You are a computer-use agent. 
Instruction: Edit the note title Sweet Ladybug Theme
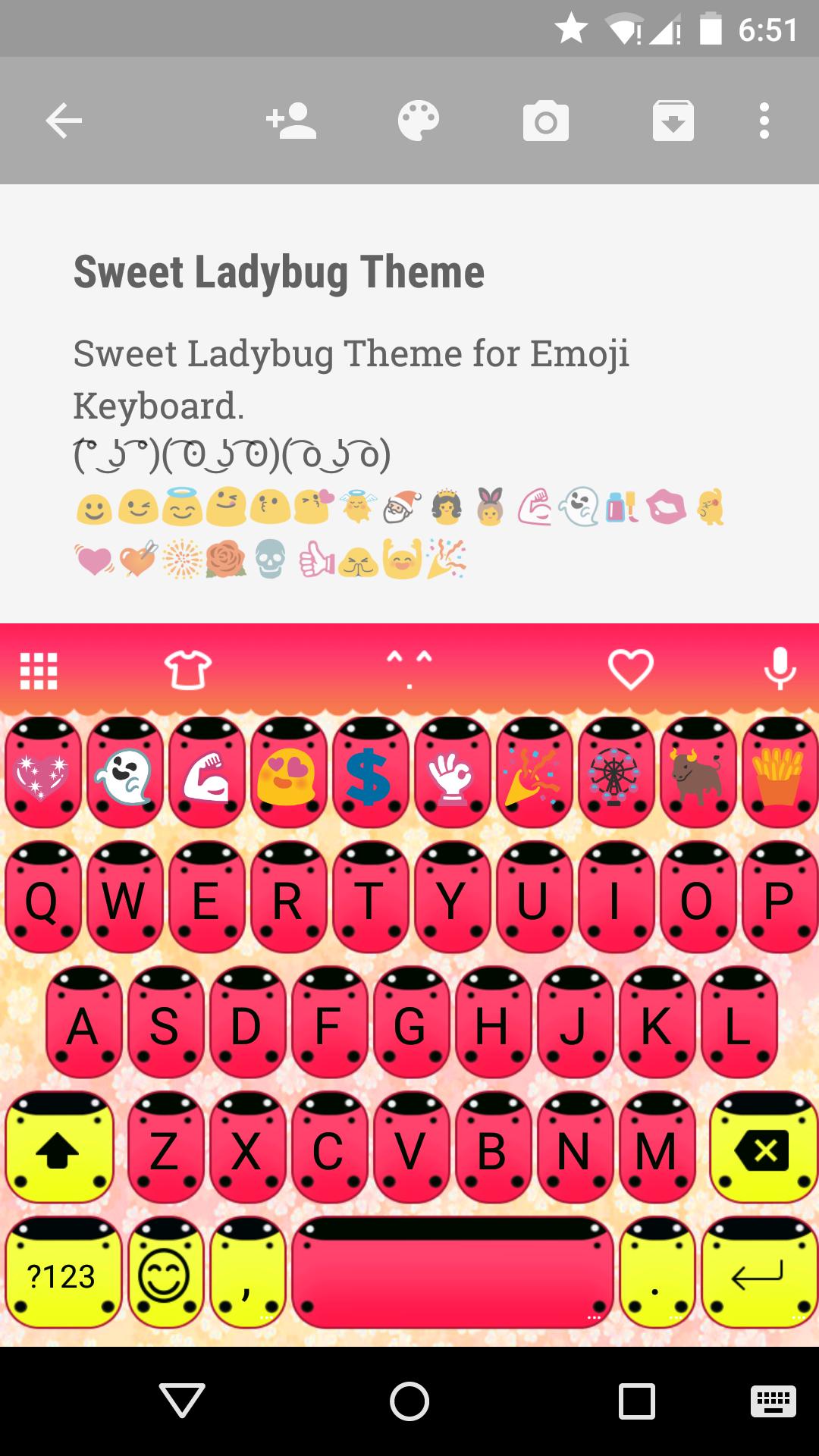[279, 273]
